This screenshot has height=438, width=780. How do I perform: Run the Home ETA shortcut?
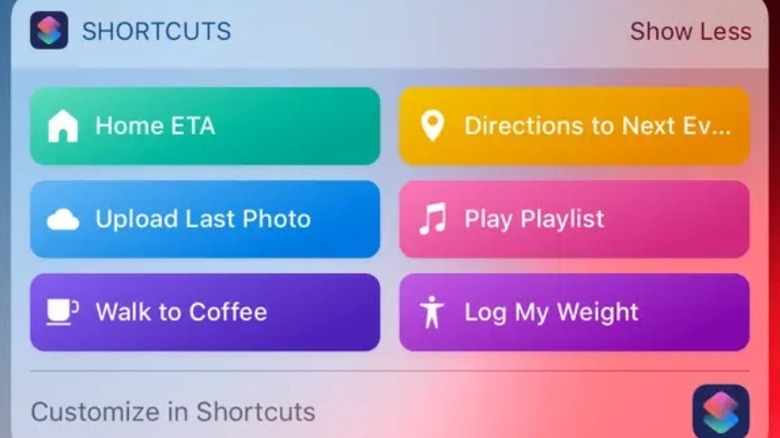[x=205, y=126]
